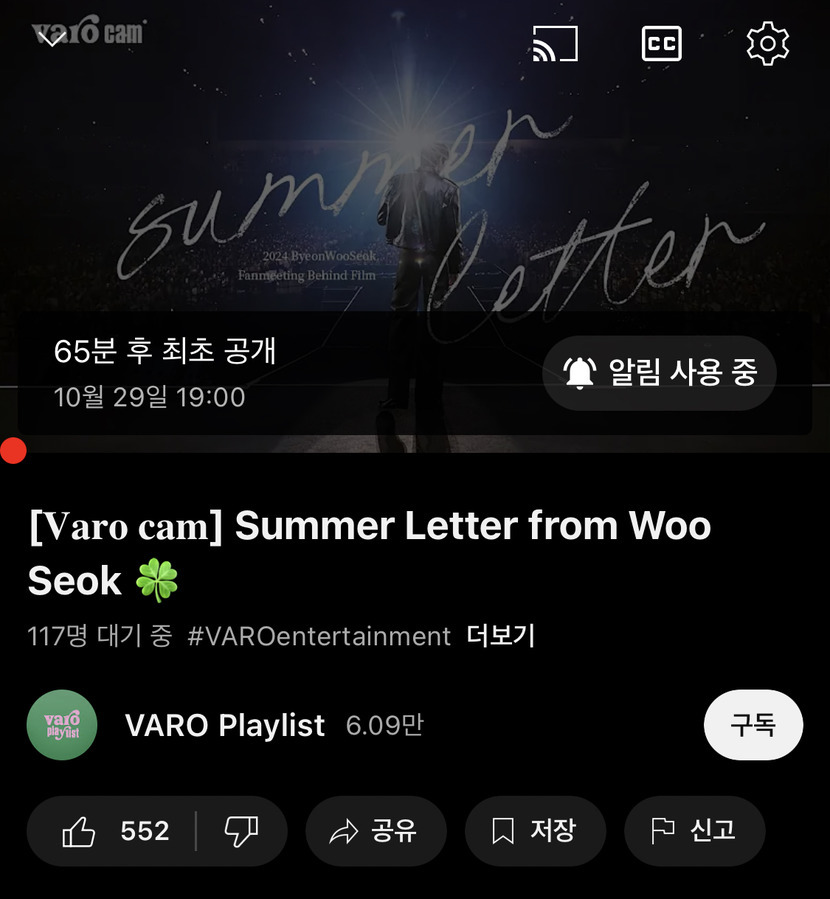
Task: Open the #VAROentertainment hashtag
Action: 319,636
